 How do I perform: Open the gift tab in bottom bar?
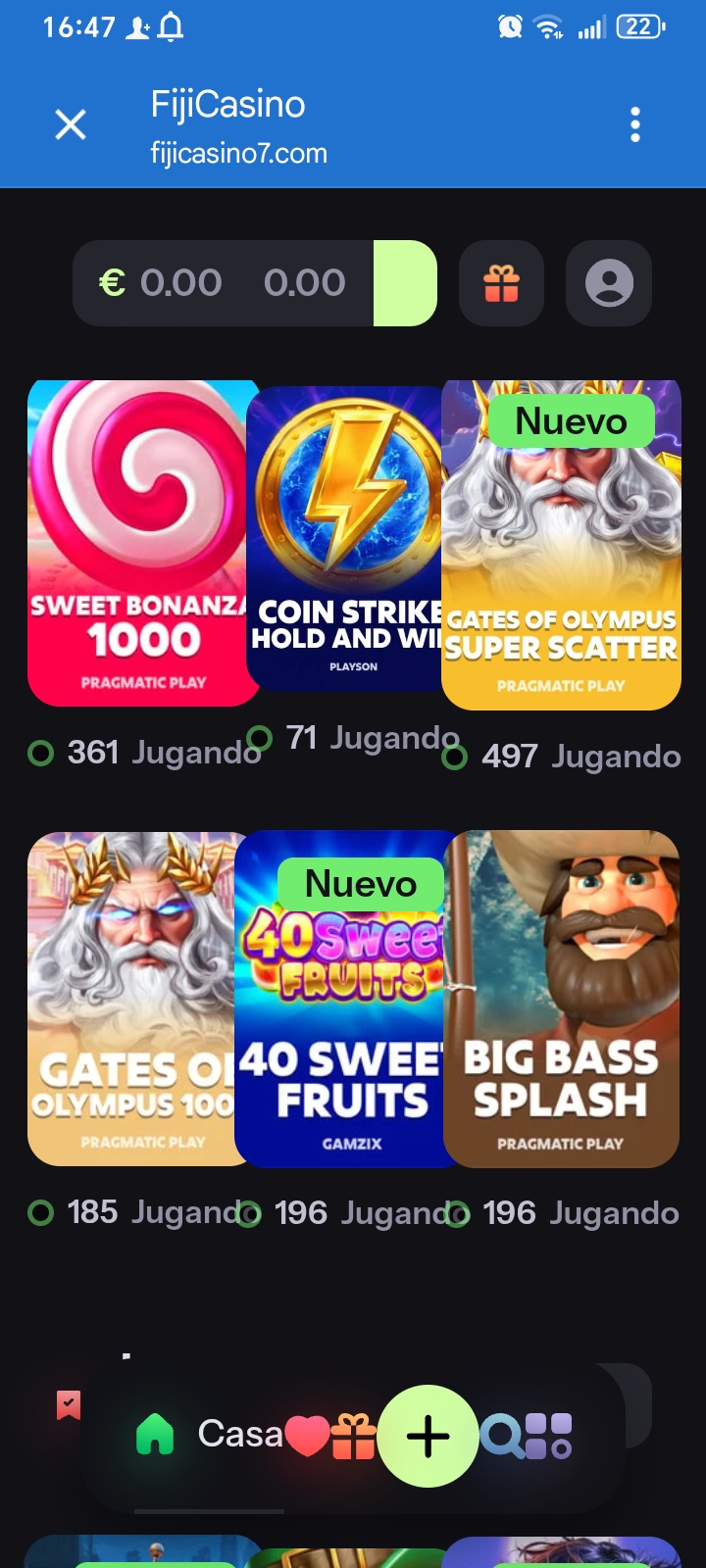pyautogui.click(x=353, y=1438)
